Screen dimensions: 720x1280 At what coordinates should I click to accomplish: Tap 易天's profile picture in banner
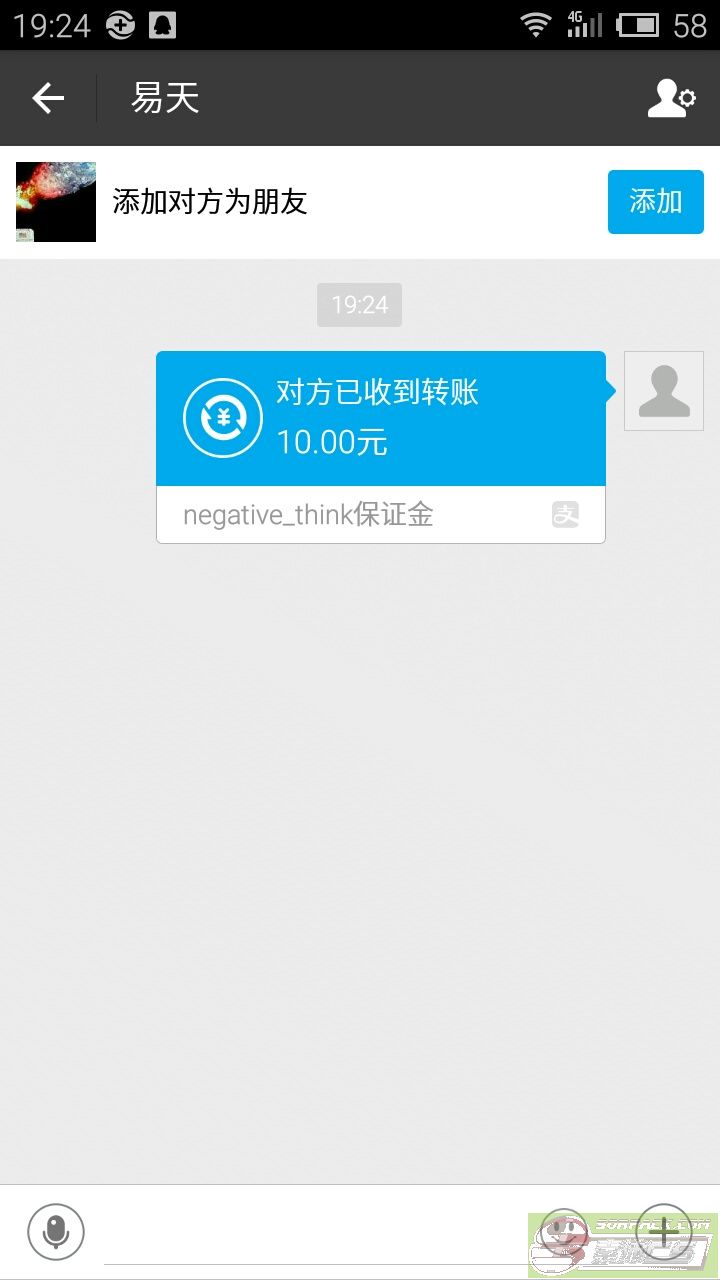coord(56,202)
